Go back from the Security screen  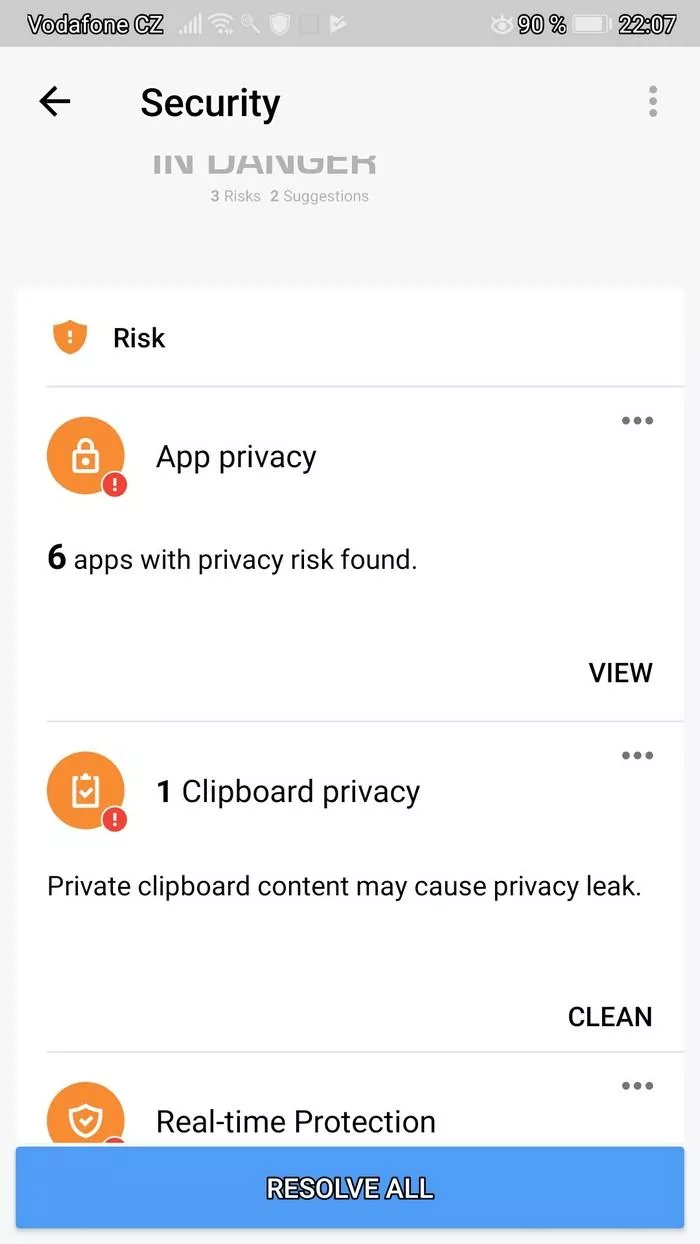(x=55, y=102)
